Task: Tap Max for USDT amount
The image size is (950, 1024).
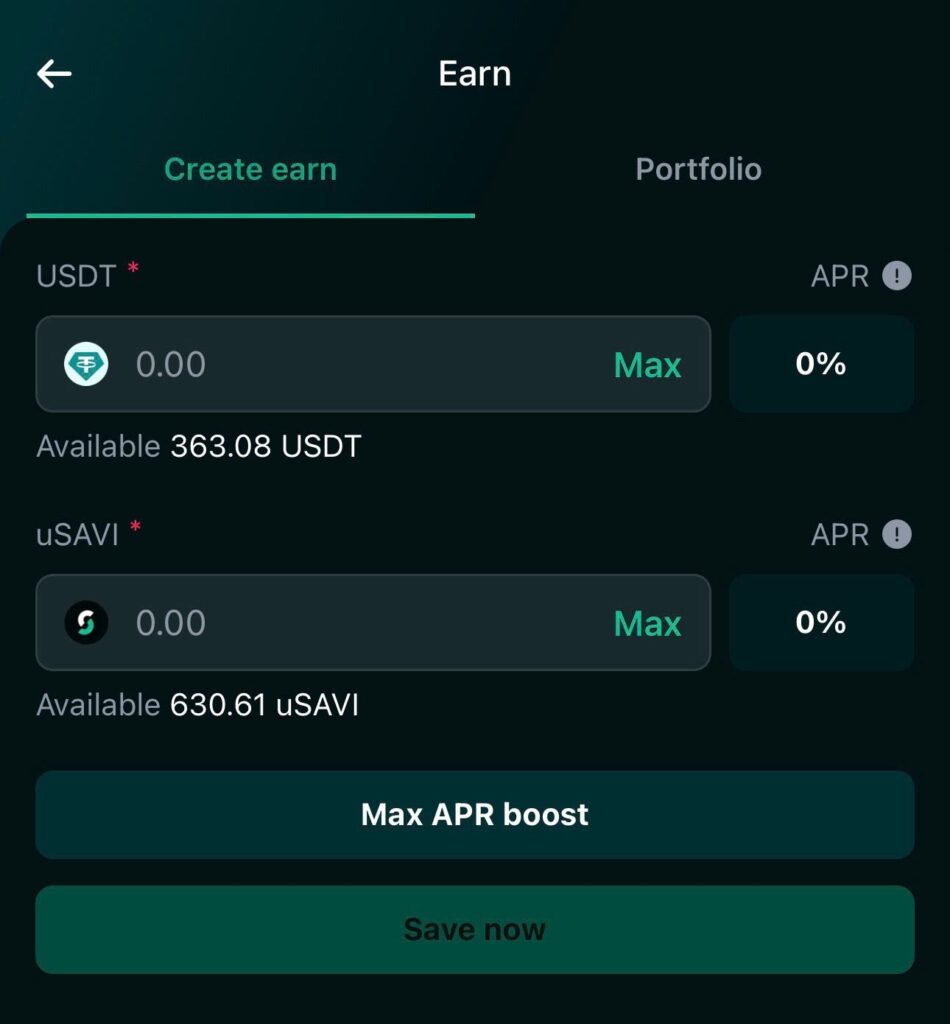Action: [647, 365]
